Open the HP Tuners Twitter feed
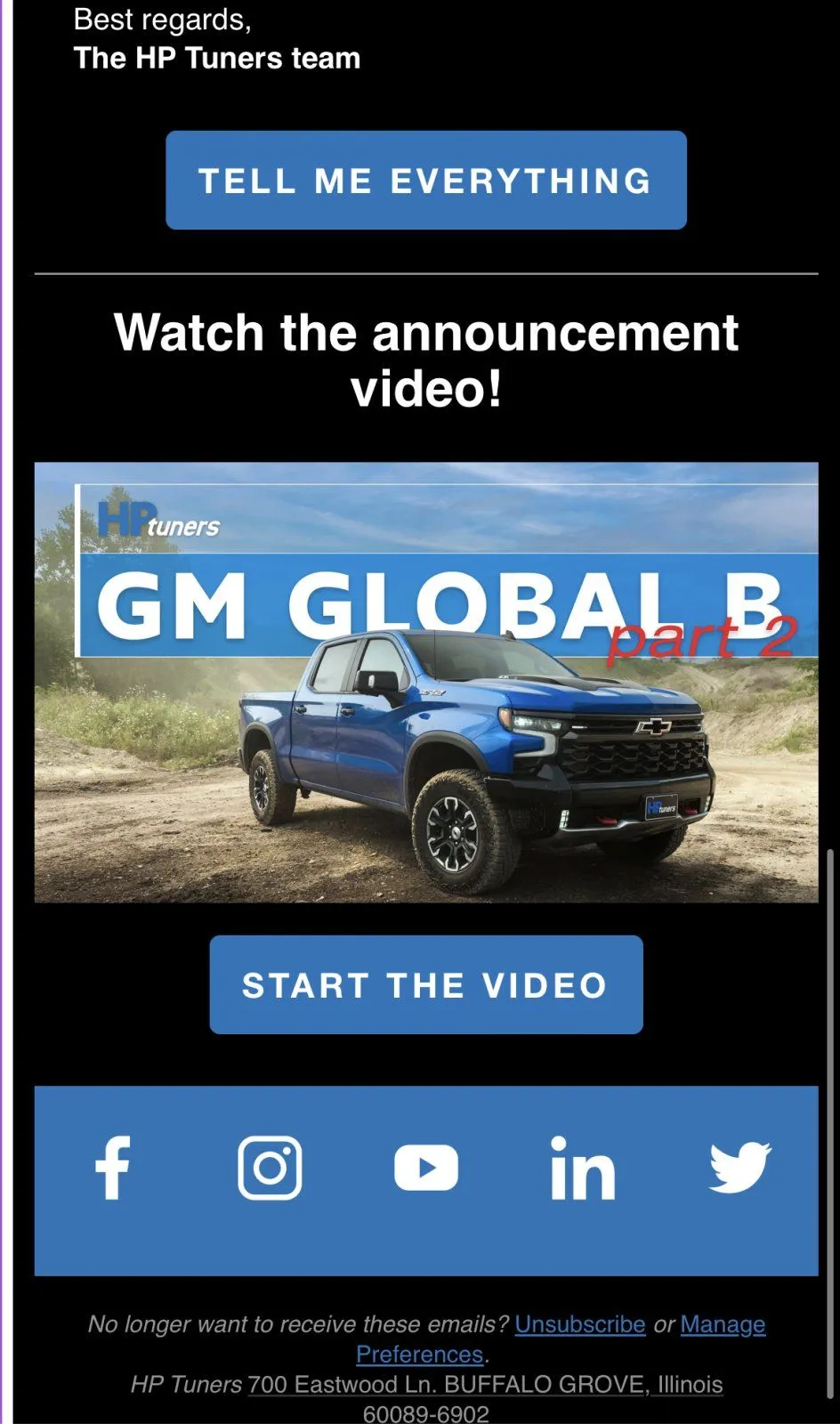Image resolution: width=840 pixels, height=1424 pixels. (739, 1168)
